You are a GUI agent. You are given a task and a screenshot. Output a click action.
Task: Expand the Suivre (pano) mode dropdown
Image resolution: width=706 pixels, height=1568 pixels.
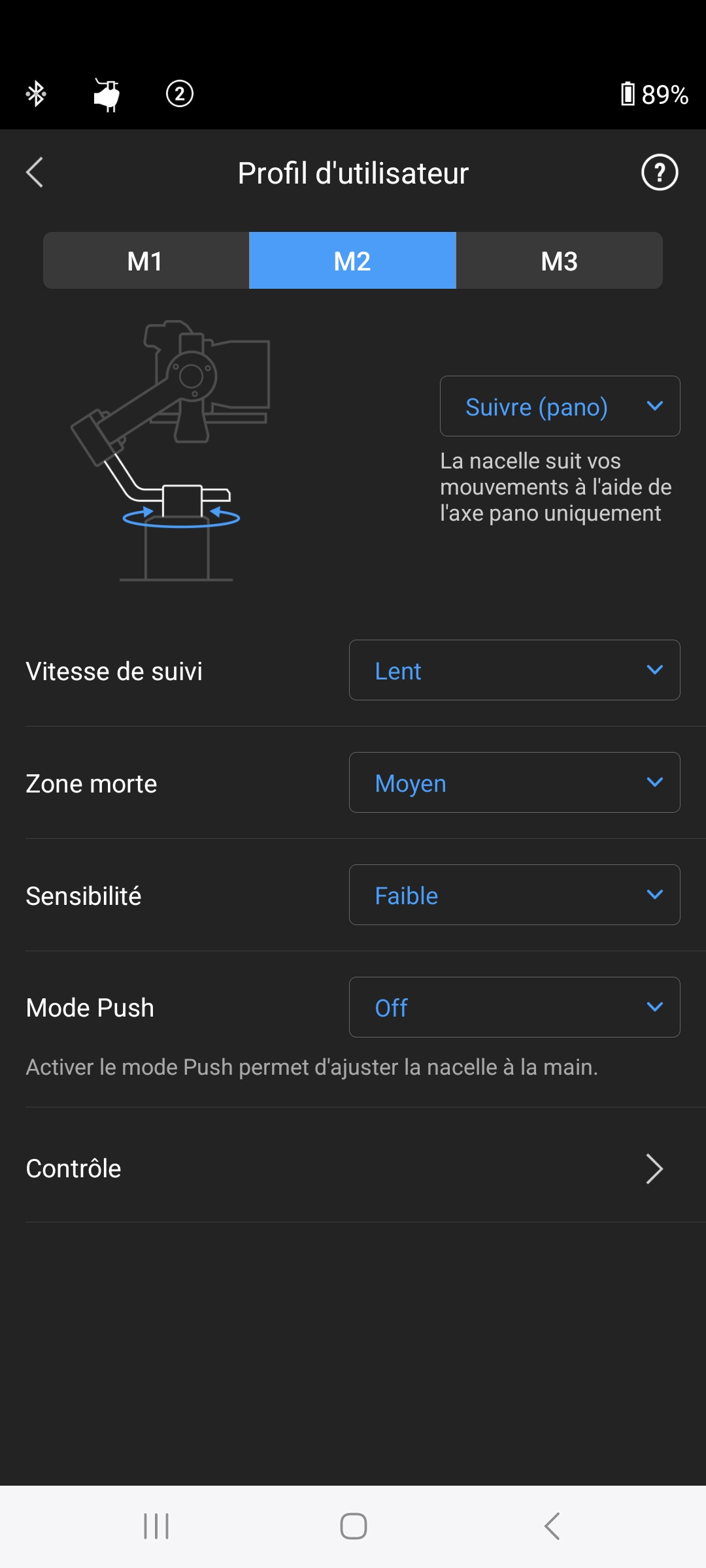coord(560,406)
